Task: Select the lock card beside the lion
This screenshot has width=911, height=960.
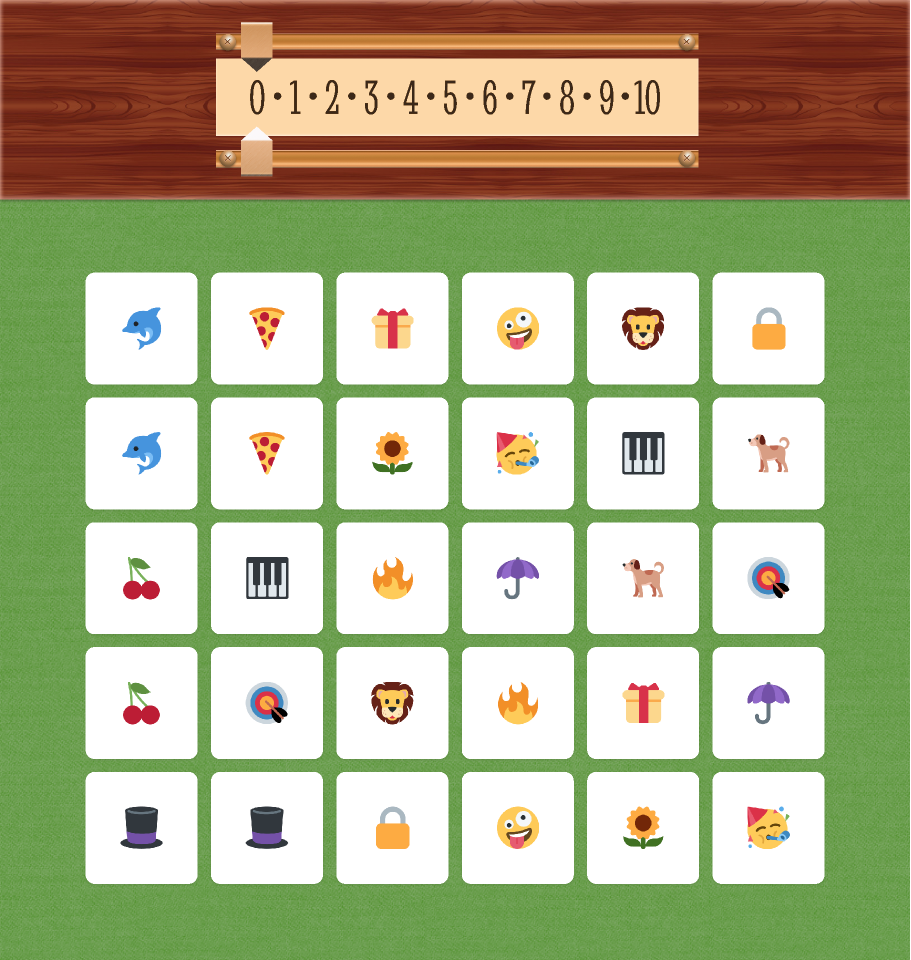Action: [768, 328]
